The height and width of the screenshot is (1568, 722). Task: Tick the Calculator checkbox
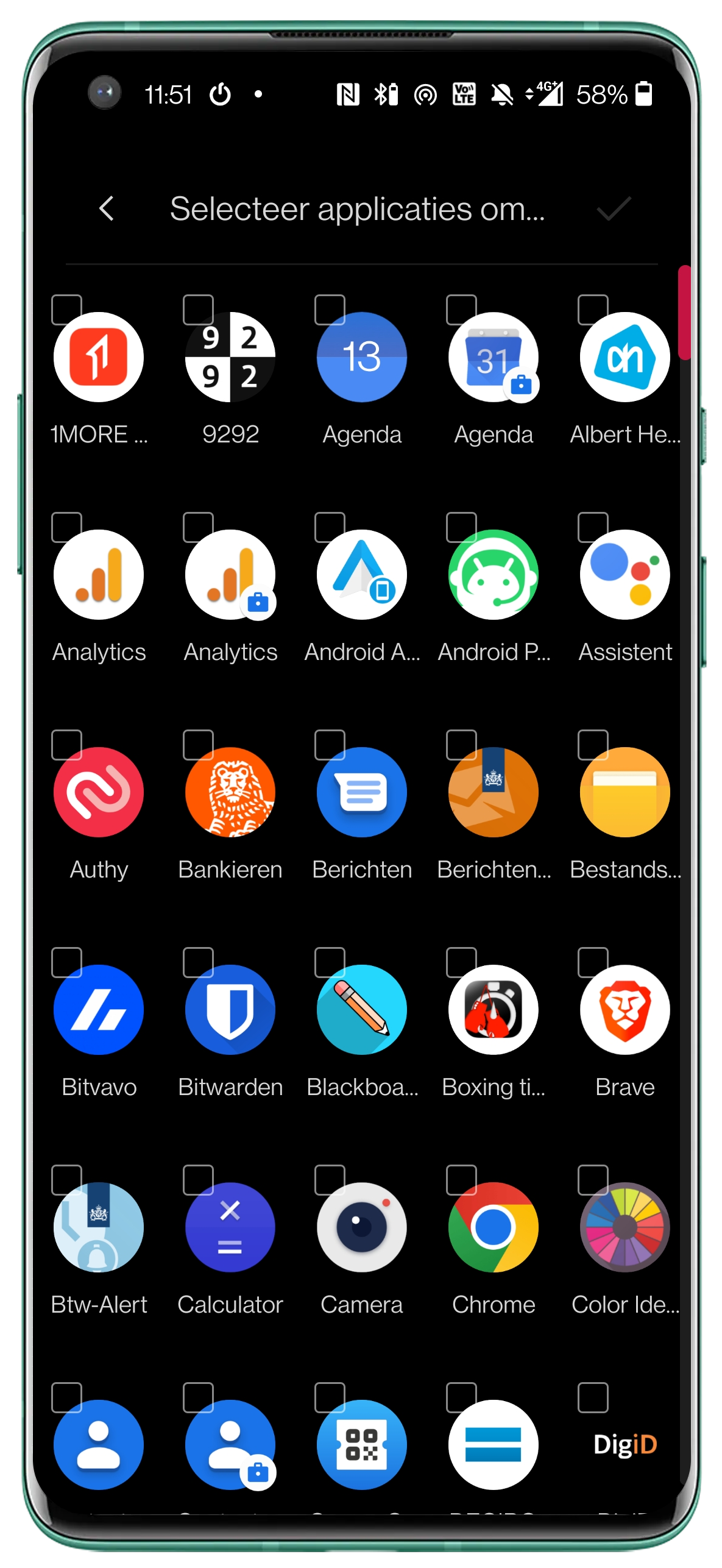[x=198, y=1180]
